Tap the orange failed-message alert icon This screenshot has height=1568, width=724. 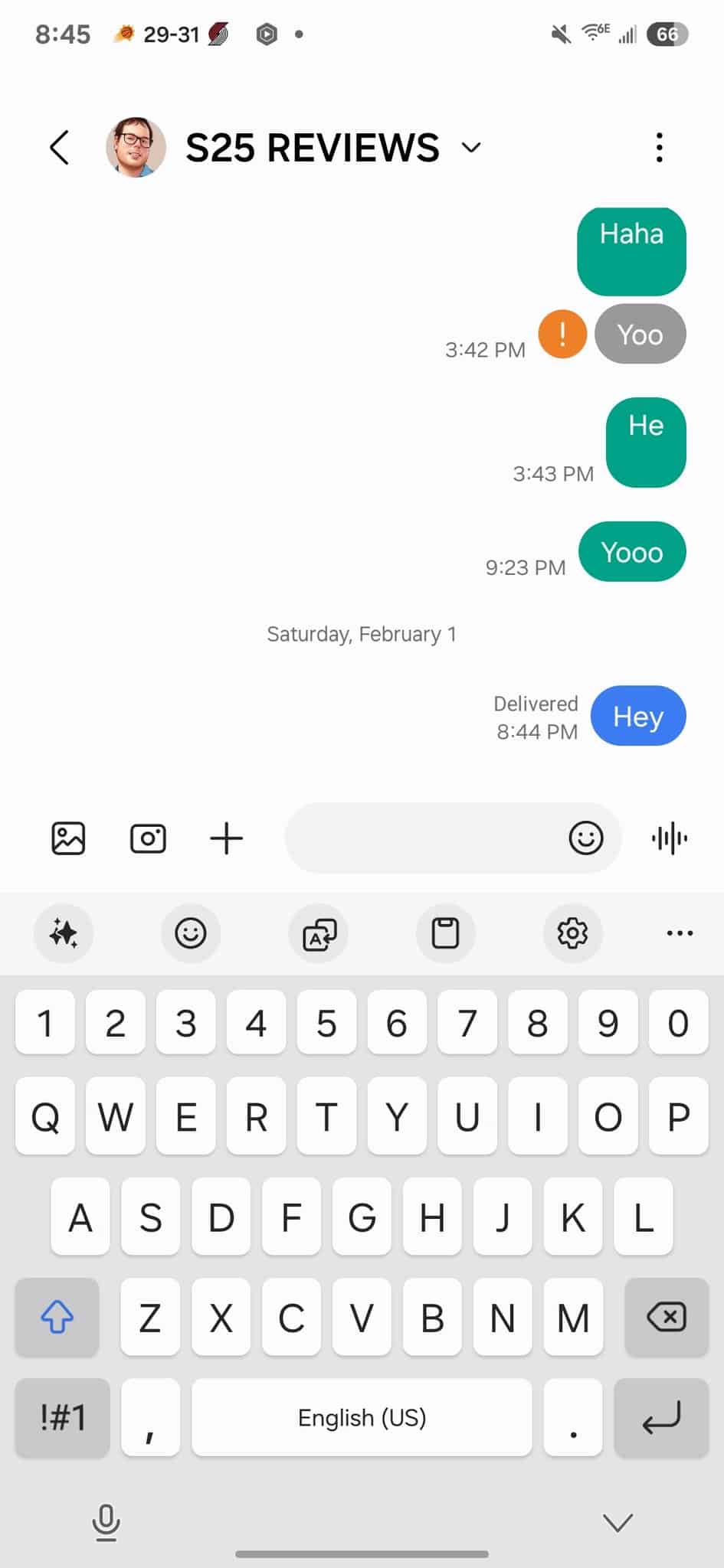pyautogui.click(x=562, y=334)
